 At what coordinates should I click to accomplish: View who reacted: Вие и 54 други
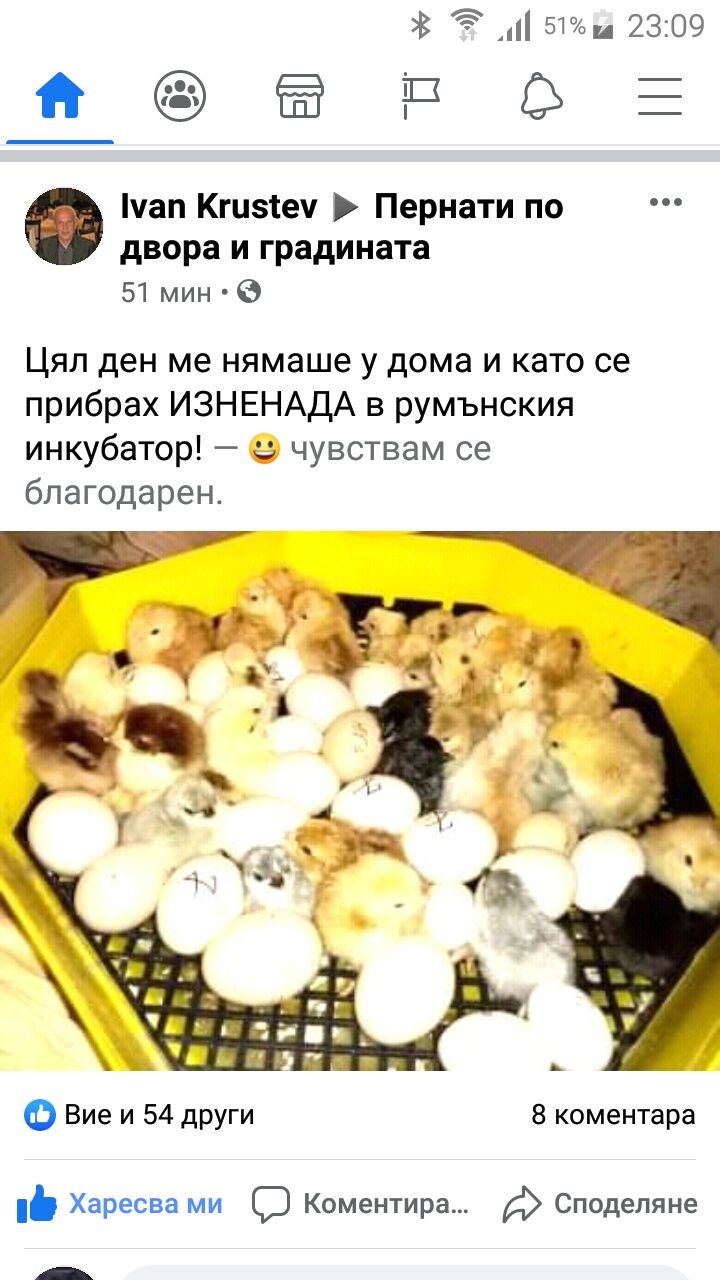click(x=140, y=1114)
